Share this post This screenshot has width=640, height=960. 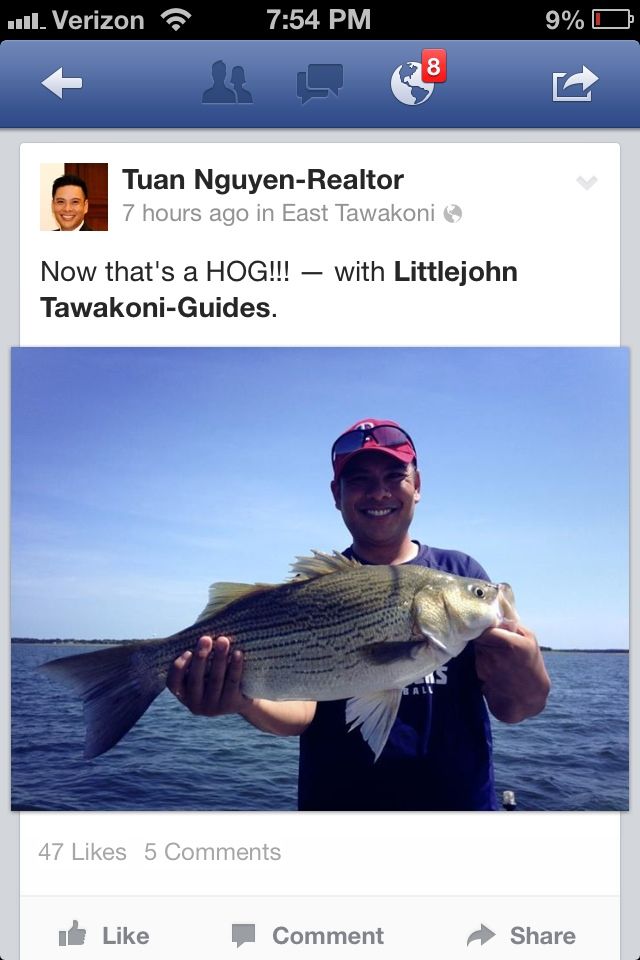click(521, 935)
